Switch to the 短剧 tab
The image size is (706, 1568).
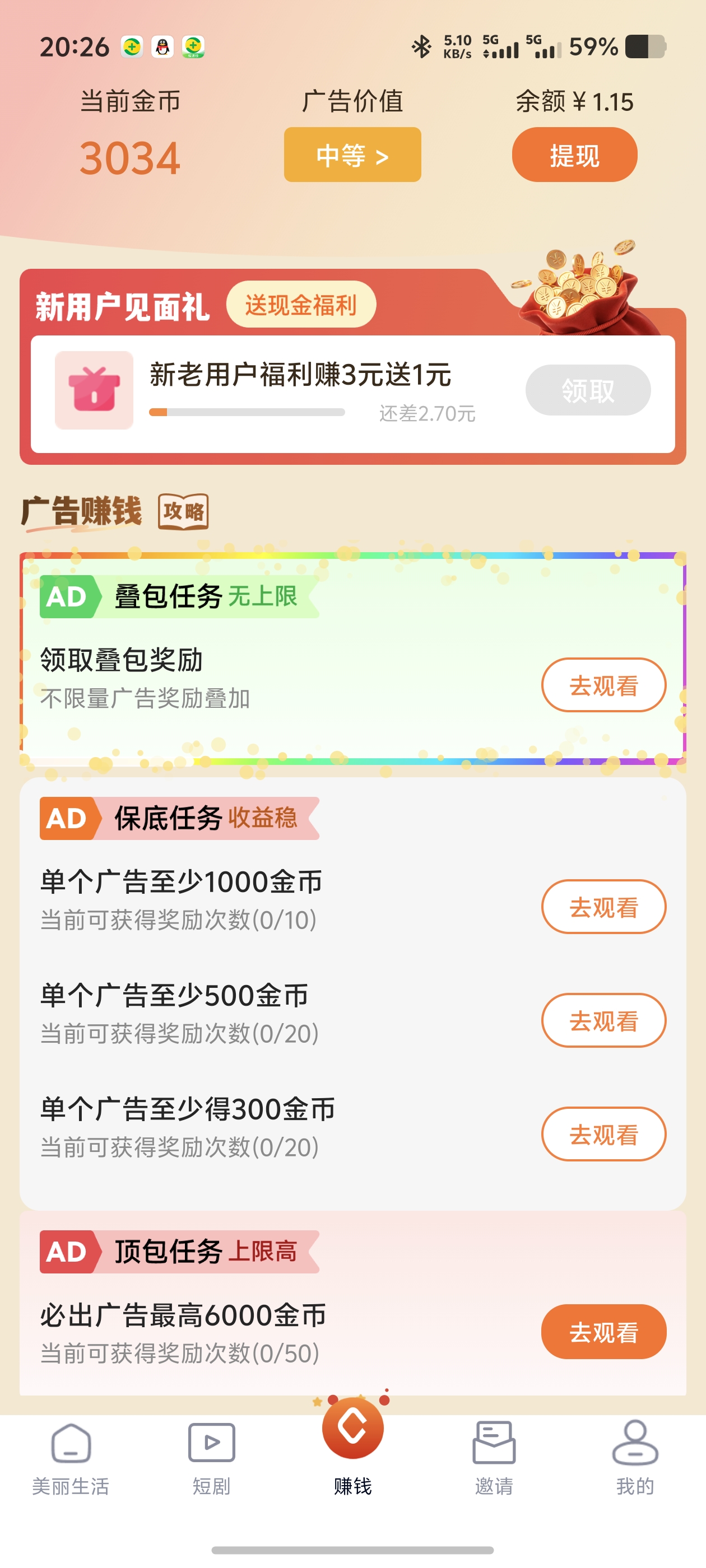(x=211, y=1458)
